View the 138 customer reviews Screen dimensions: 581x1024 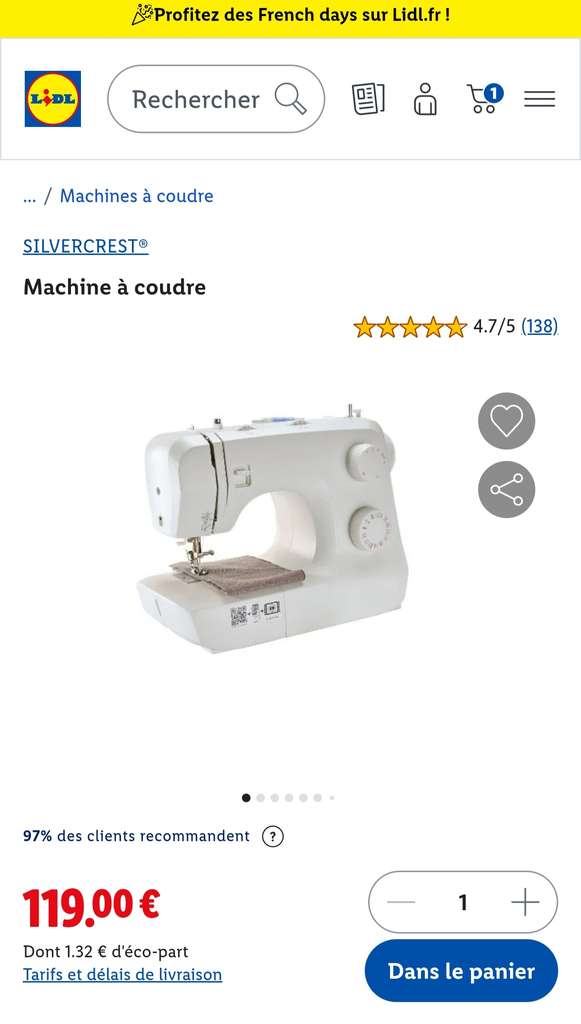coord(539,326)
